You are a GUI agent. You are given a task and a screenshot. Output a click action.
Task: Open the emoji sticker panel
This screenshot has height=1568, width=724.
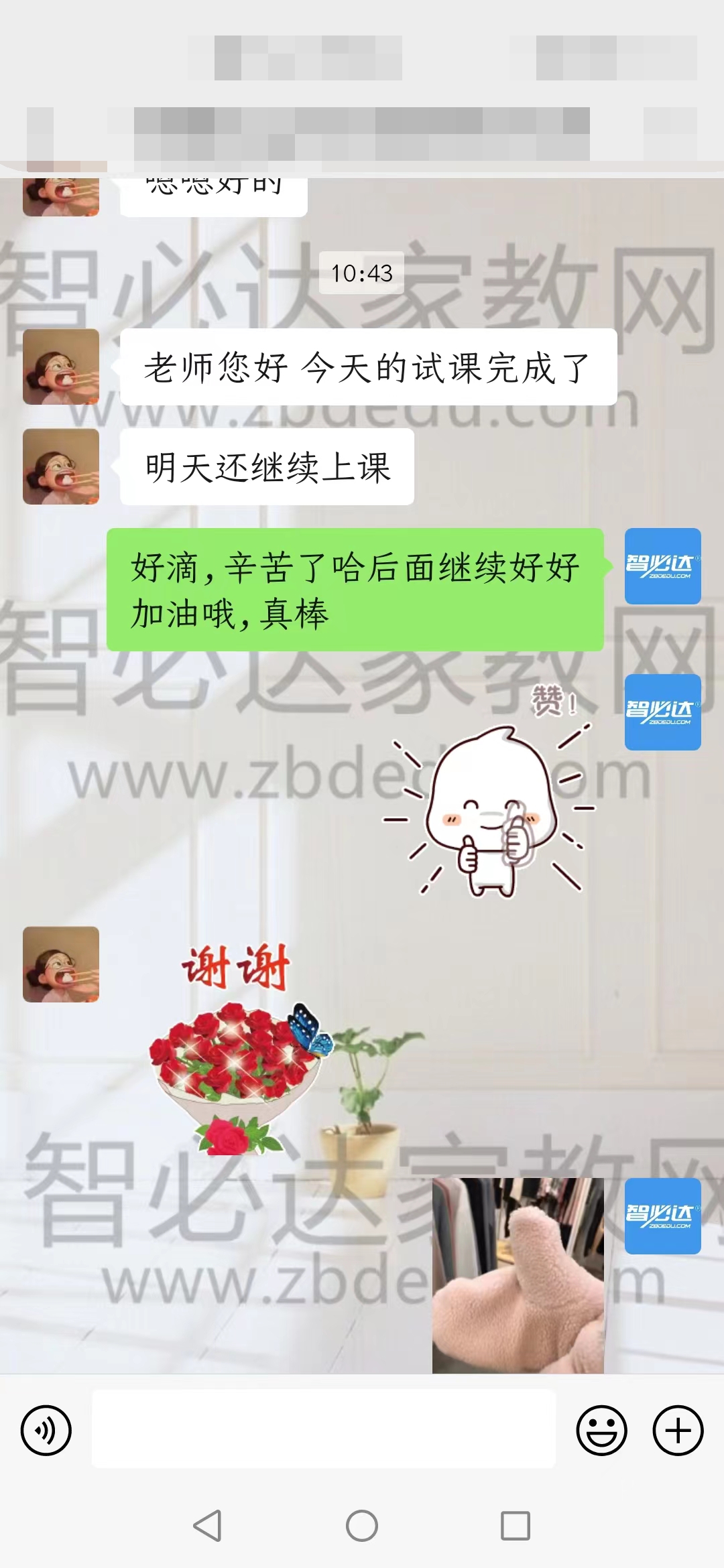(x=601, y=1430)
